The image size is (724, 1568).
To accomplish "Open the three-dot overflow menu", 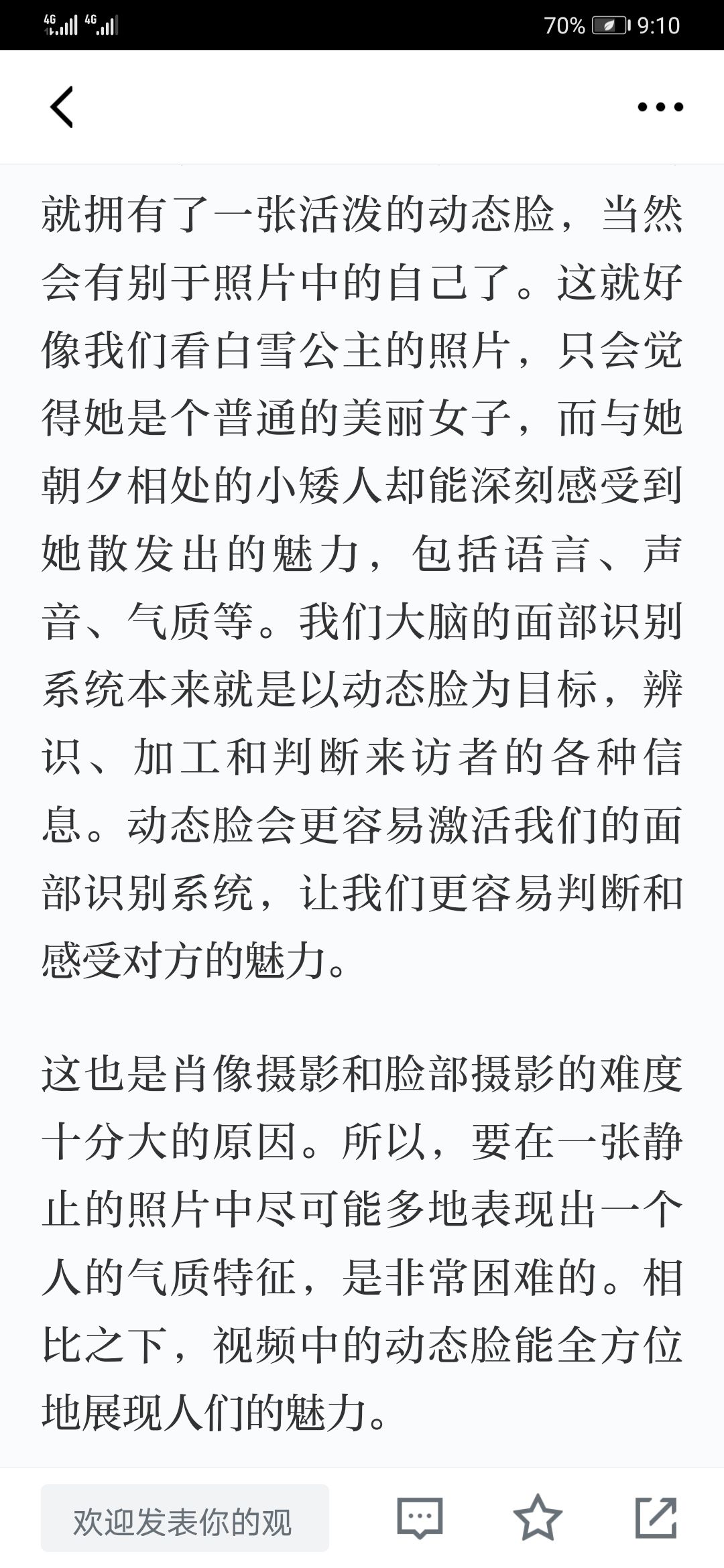I will coord(660,107).
